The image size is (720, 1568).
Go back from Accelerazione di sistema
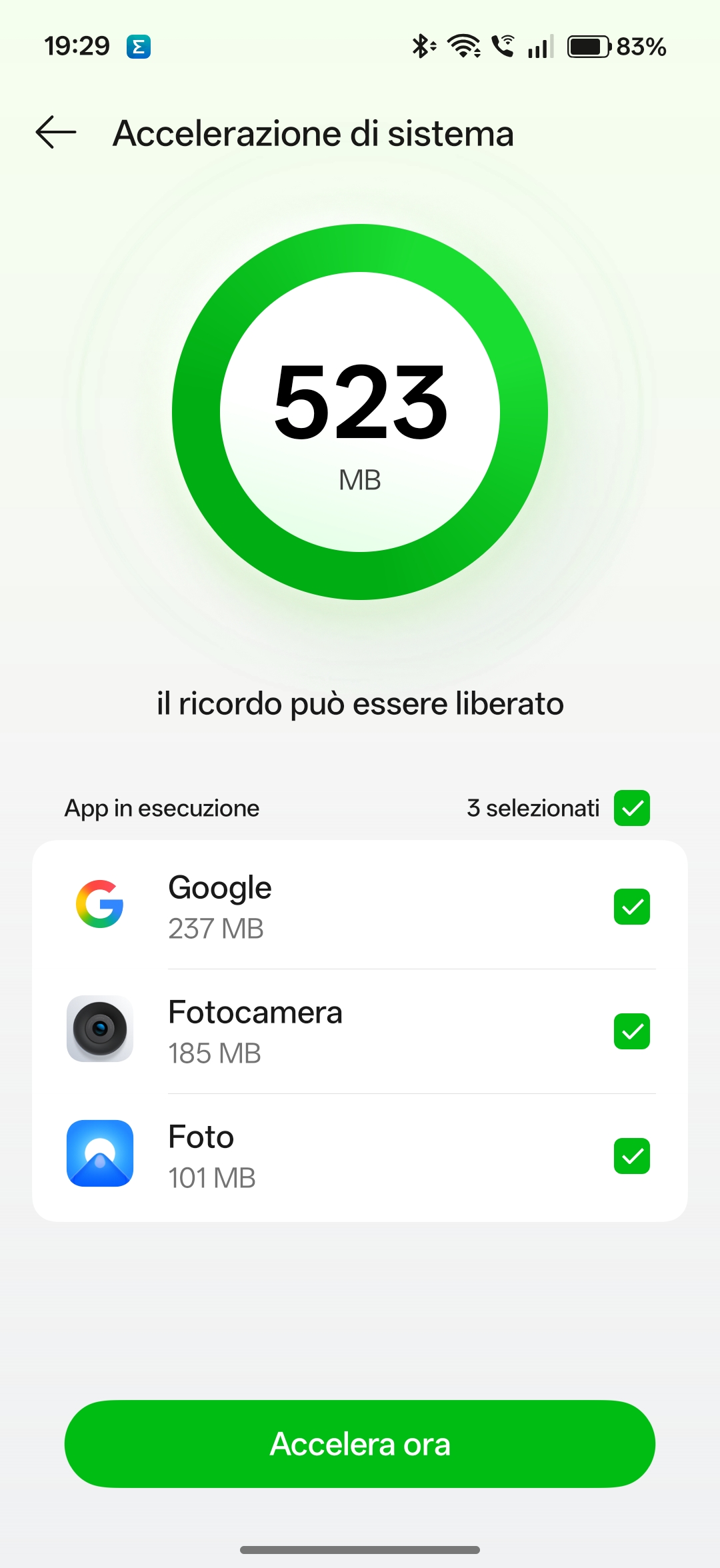pyautogui.click(x=56, y=132)
